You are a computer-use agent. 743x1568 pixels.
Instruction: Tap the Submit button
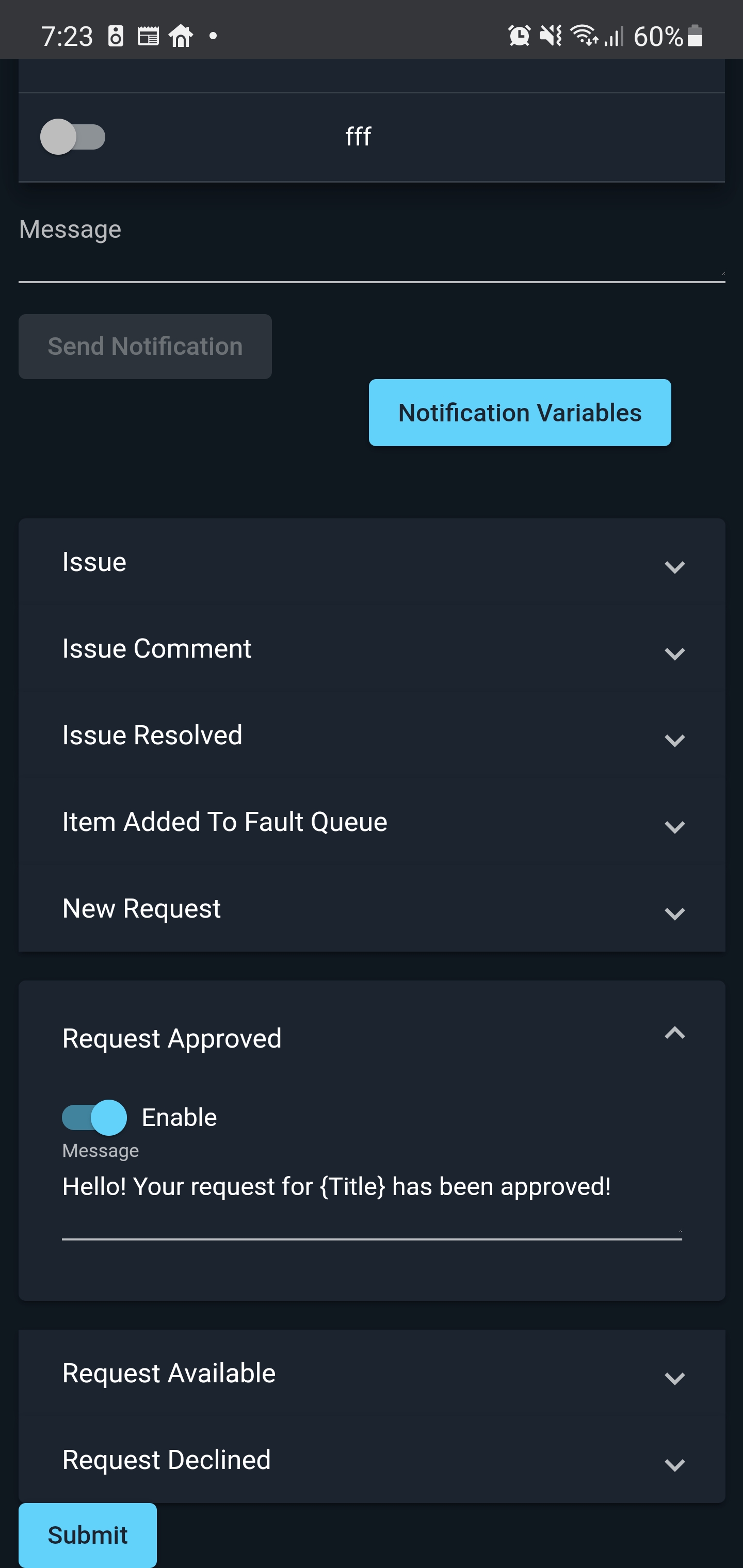pyautogui.click(x=87, y=1534)
